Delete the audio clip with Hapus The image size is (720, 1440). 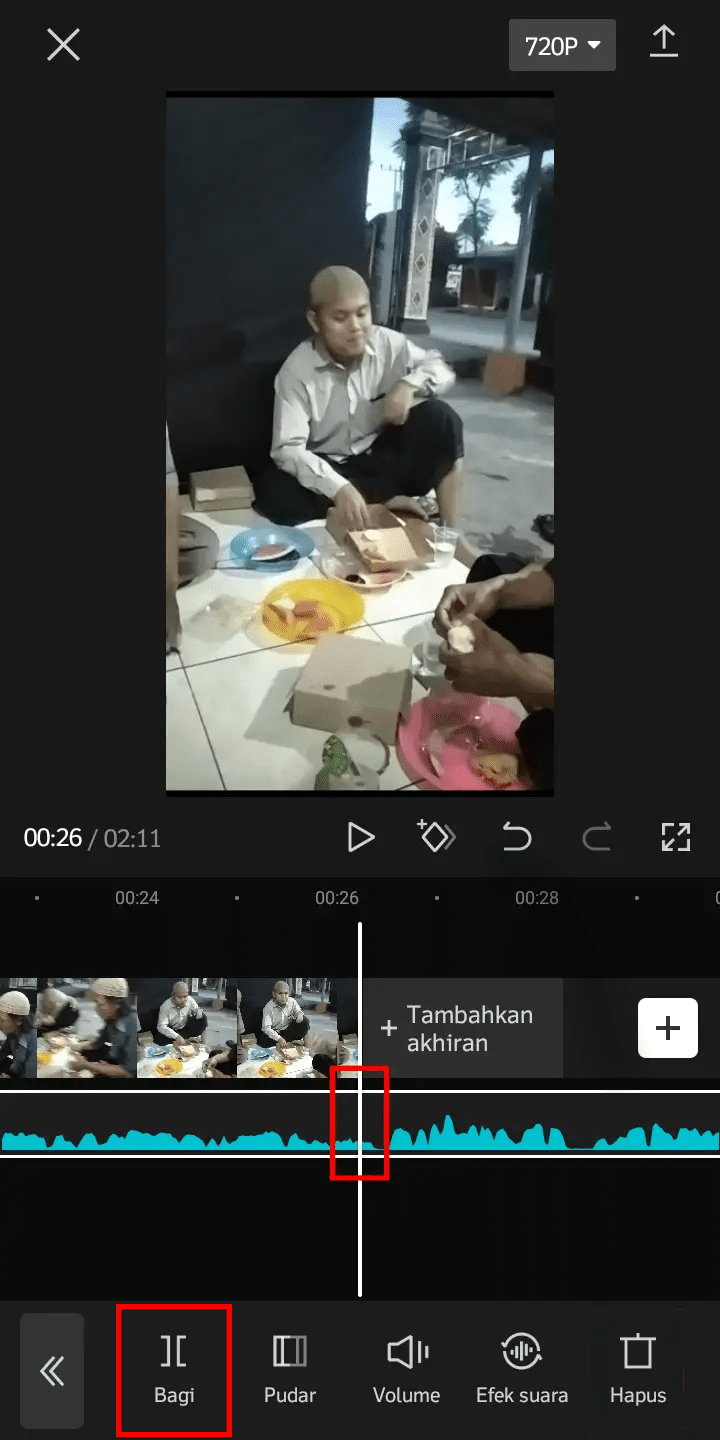coord(638,1369)
